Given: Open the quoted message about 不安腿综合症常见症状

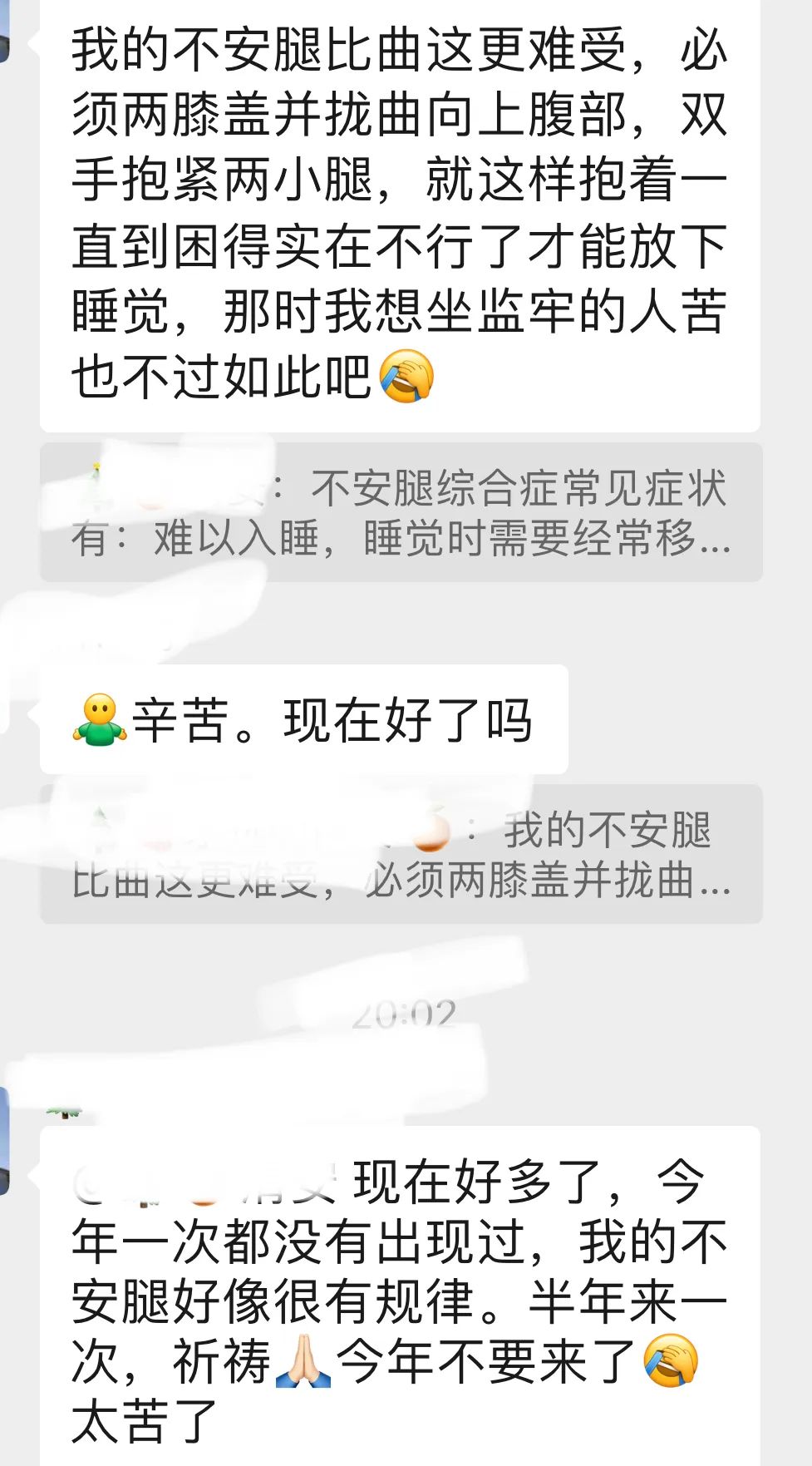Looking at the screenshot, I should tap(401, 512).
